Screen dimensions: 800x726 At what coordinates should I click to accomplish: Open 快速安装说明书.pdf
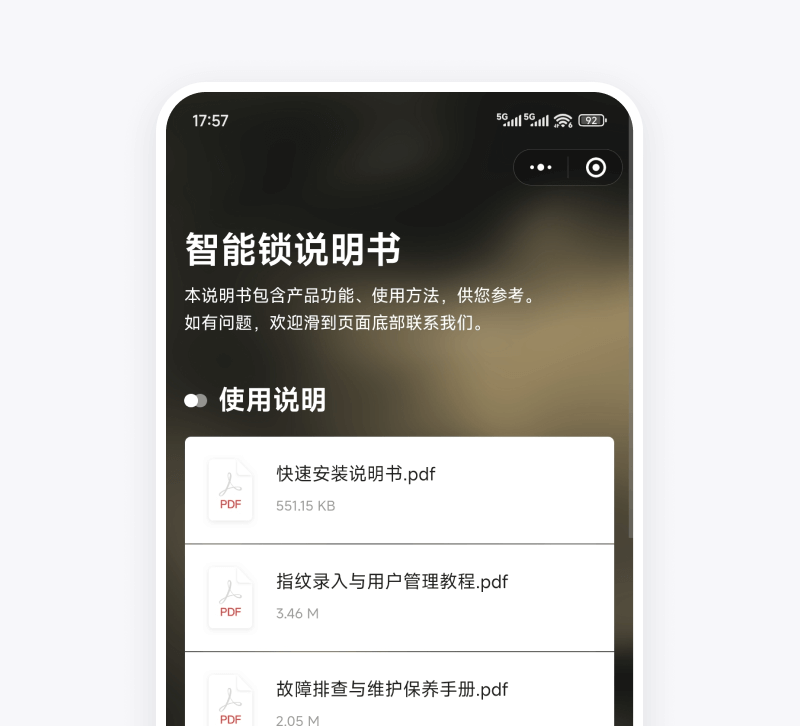(x=398, y=489)
